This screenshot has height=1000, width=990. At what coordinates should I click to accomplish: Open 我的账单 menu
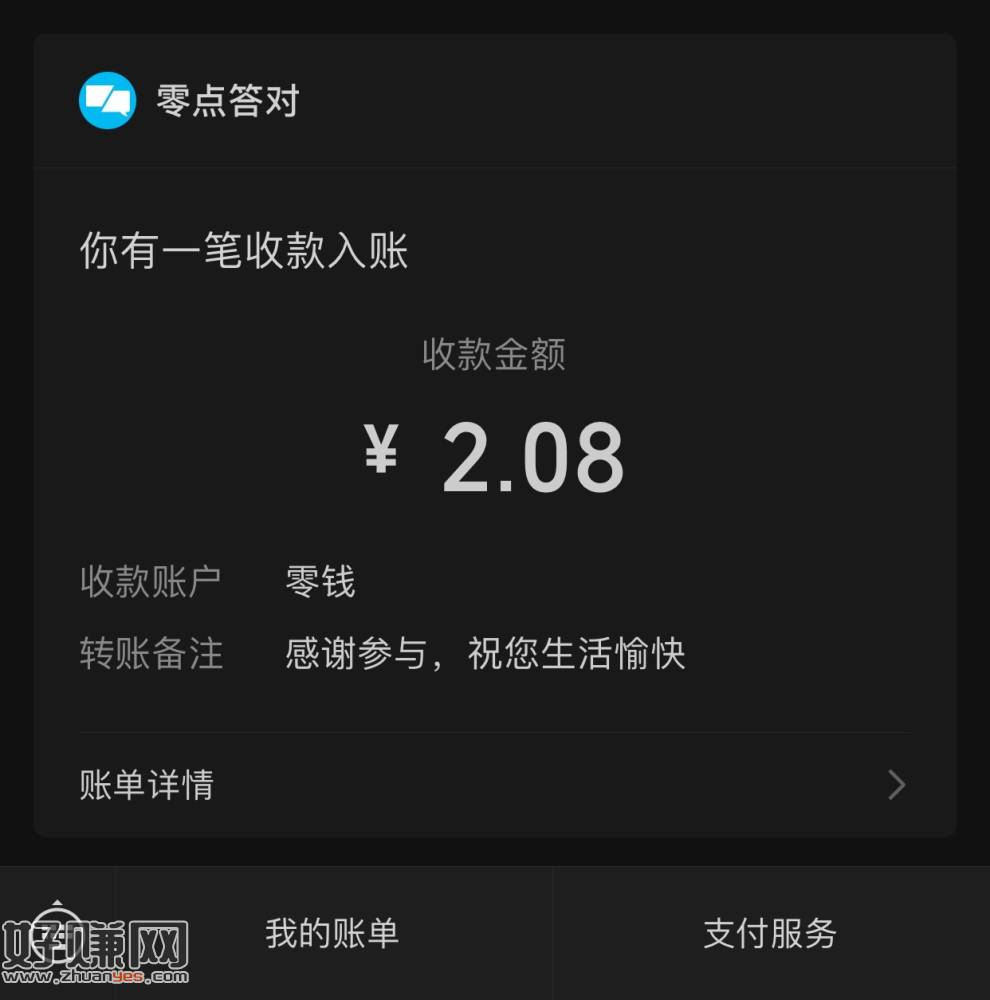tap(332, 933)
